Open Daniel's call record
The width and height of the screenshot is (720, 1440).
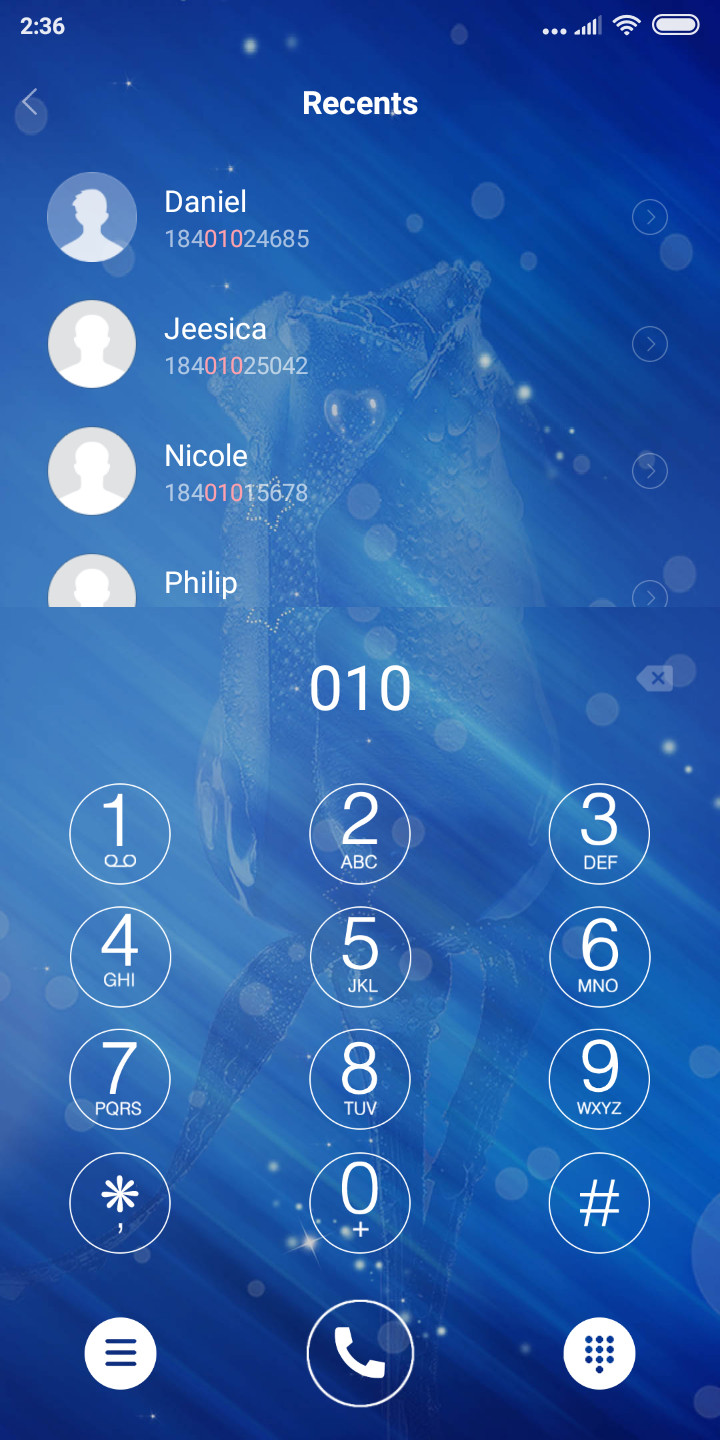[x=360, y=217]
